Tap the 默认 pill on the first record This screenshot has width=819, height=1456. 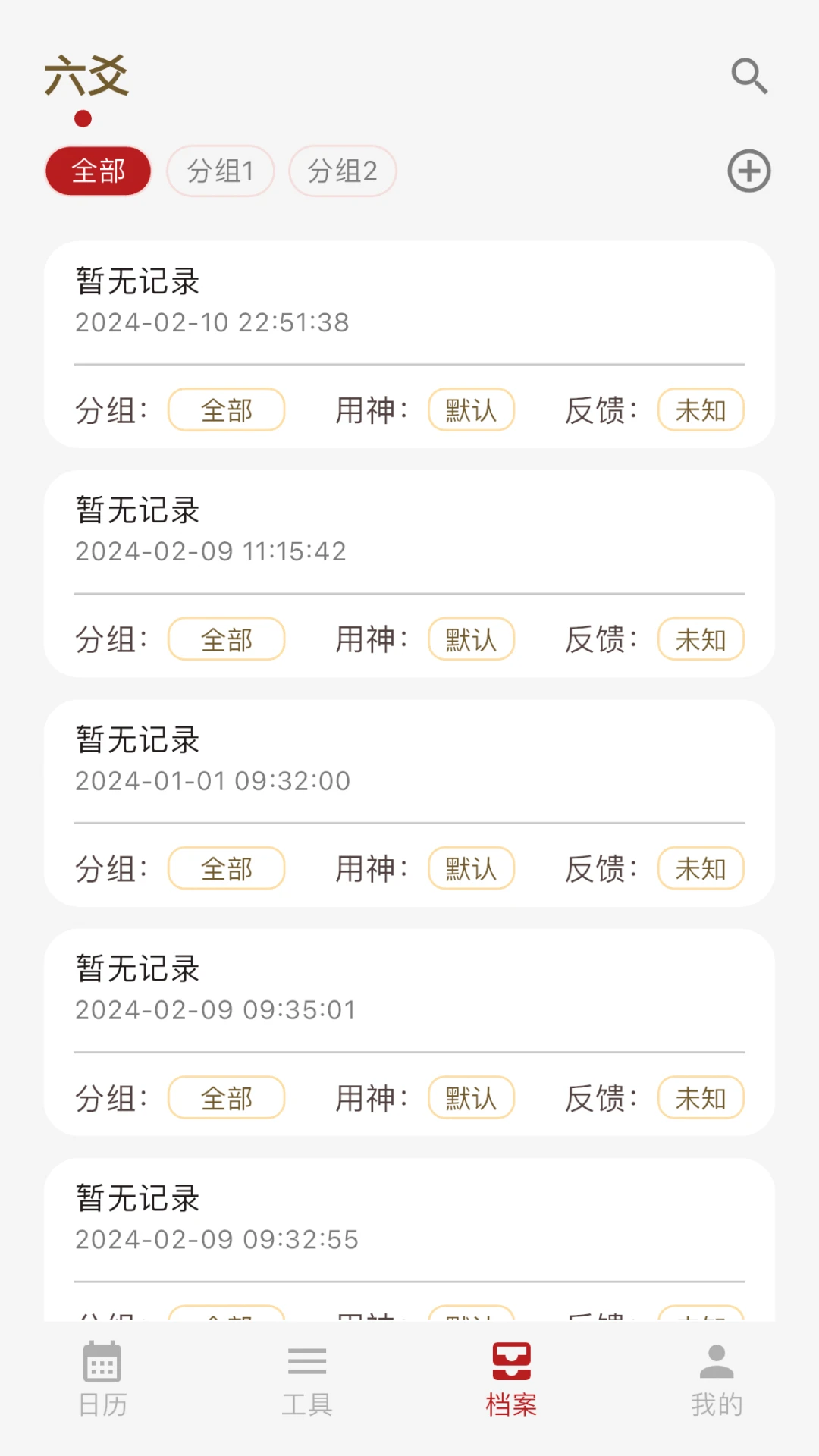point(471,409)
